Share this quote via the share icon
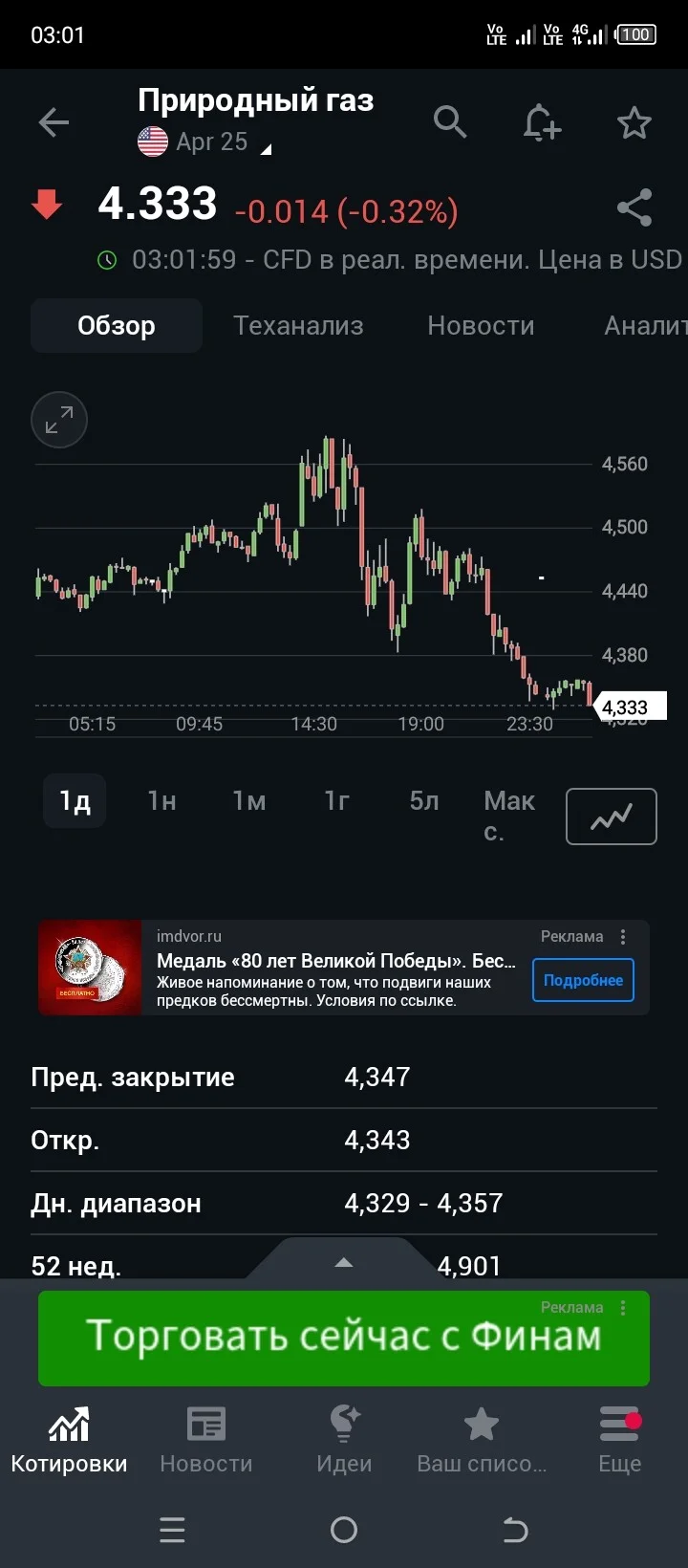This screenshot has width=688, height=1568. [x=634, y=207]
